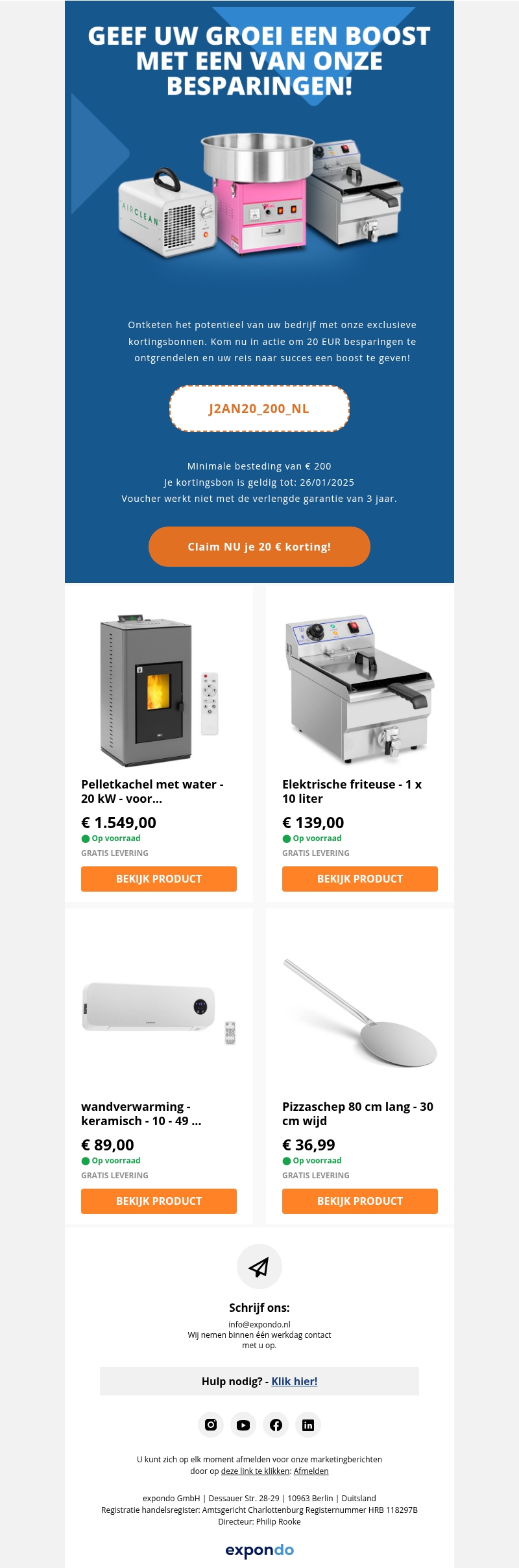Follow the 'Klik hier!' help link
Viewport: 519px width, 1568px height.
tap(295, 1381)
